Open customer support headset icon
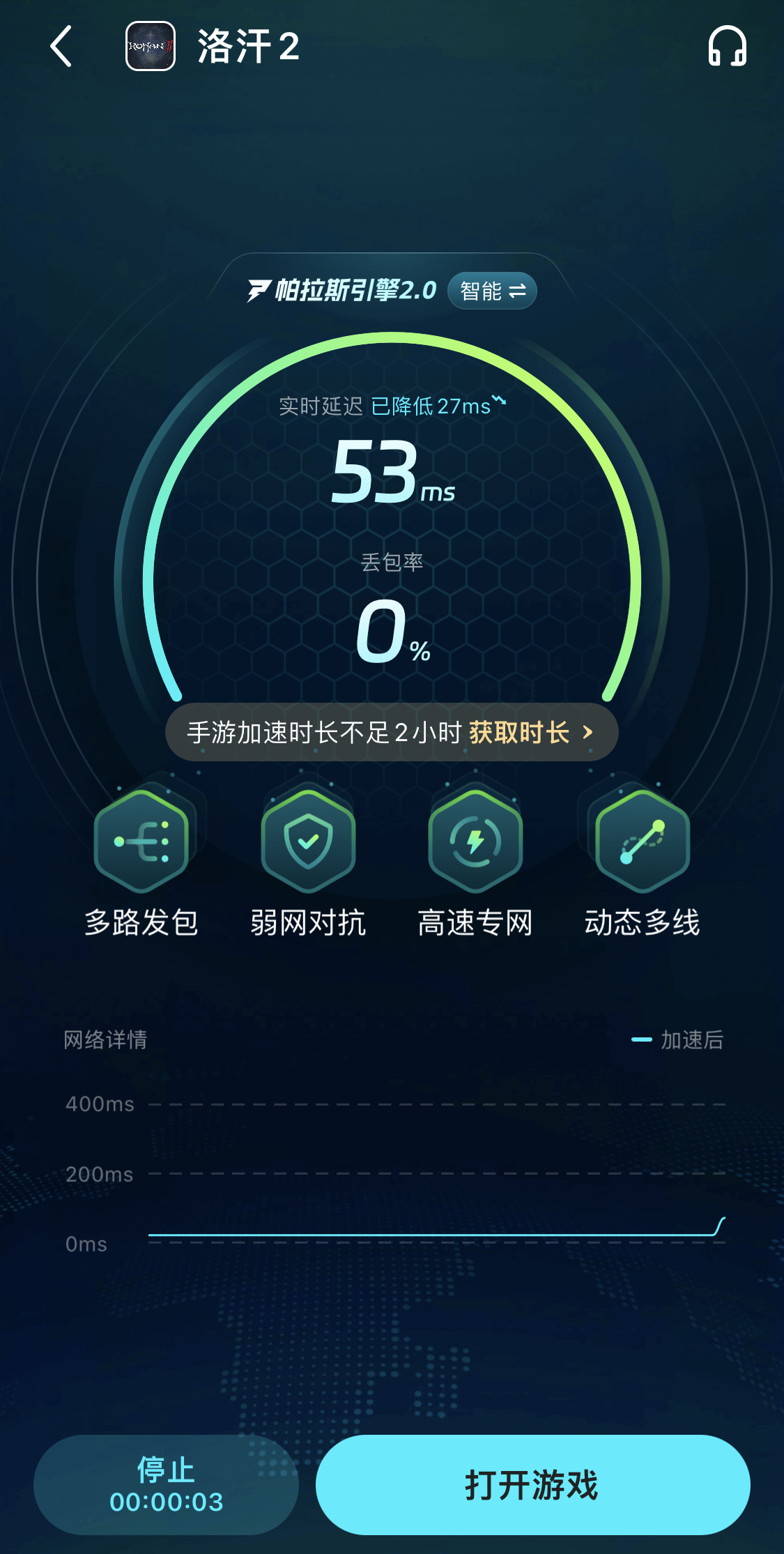 (727, 47)
